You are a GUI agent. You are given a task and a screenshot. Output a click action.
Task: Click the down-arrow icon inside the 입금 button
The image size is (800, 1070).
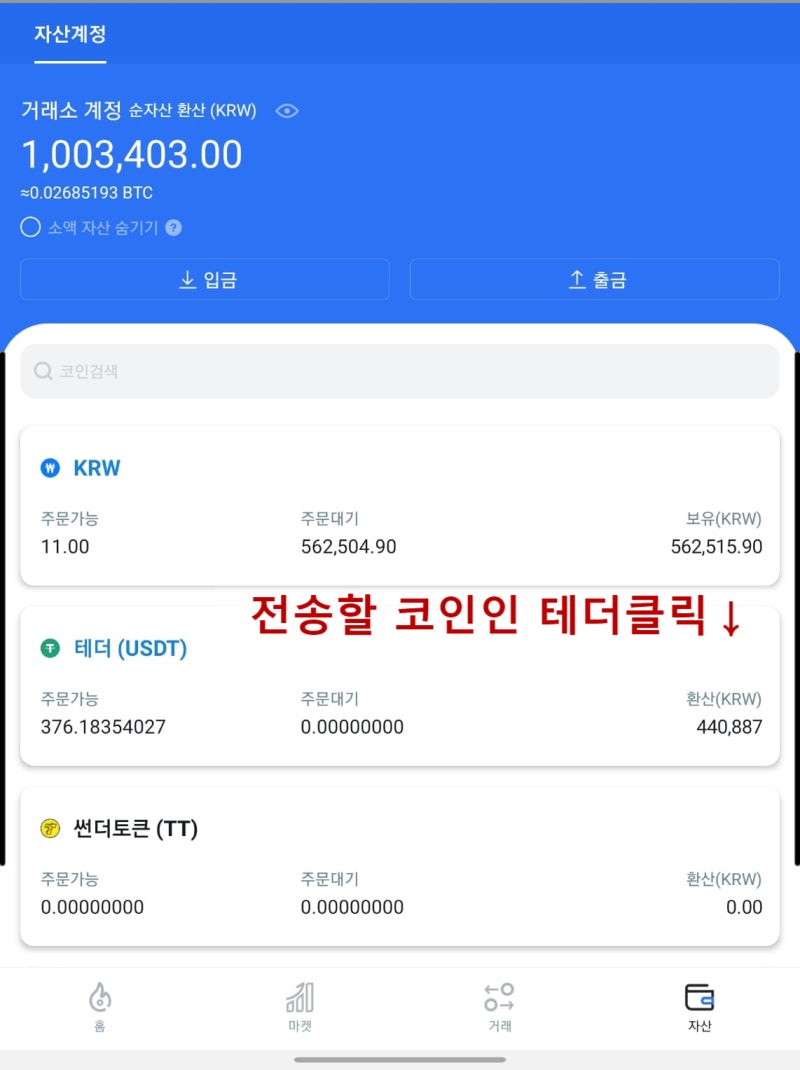point(187,280)
